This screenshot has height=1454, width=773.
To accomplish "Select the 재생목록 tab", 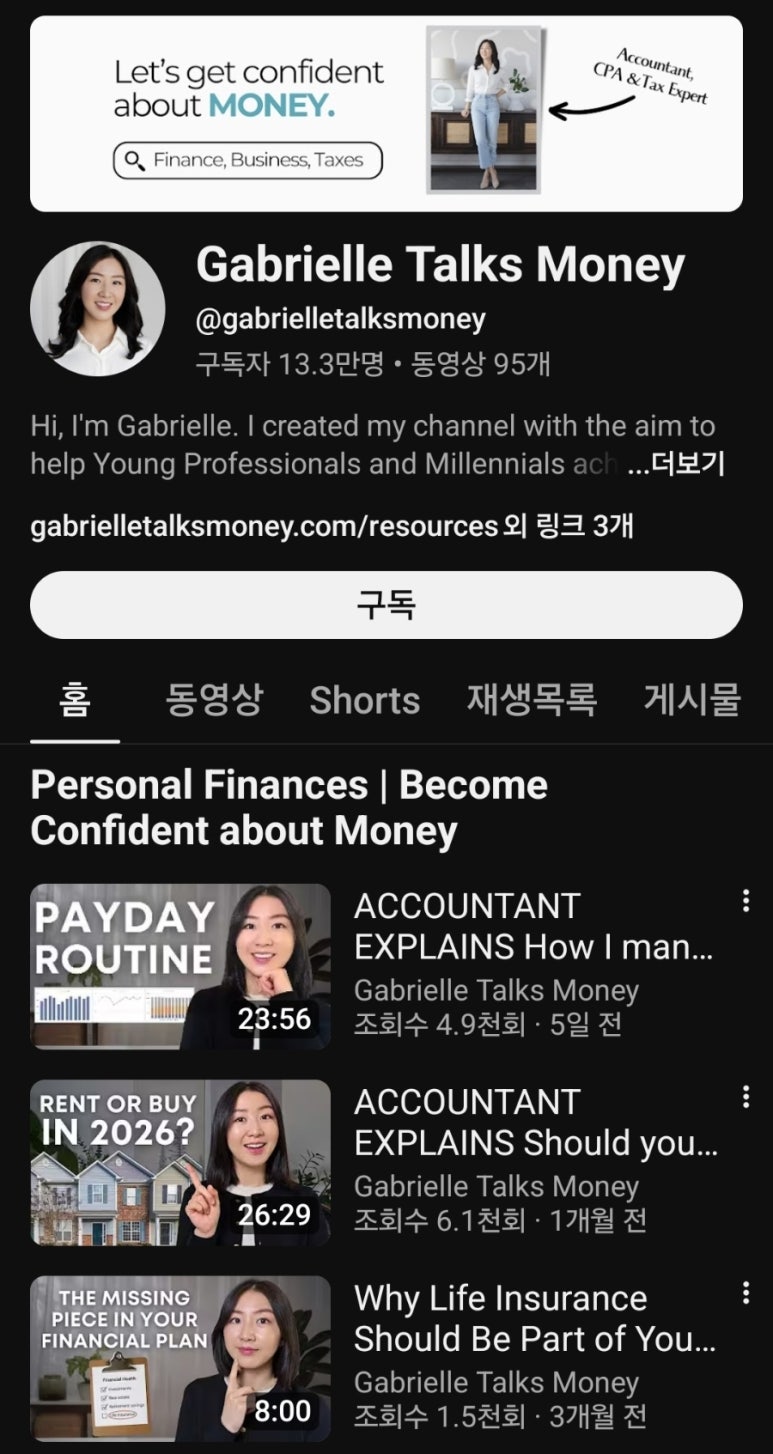I will [x=531, y=700].
